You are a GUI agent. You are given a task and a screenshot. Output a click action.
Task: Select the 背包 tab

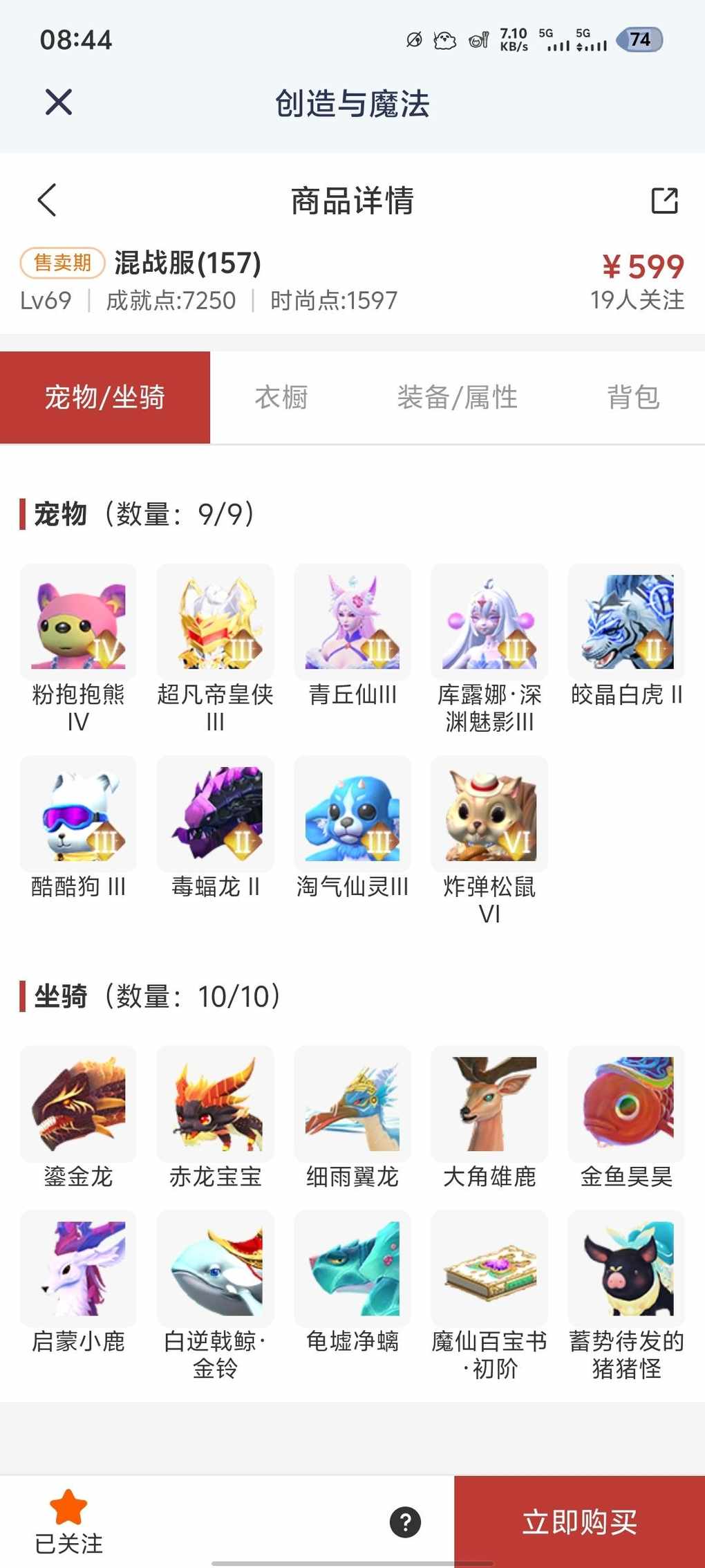[x=633, y=398]
